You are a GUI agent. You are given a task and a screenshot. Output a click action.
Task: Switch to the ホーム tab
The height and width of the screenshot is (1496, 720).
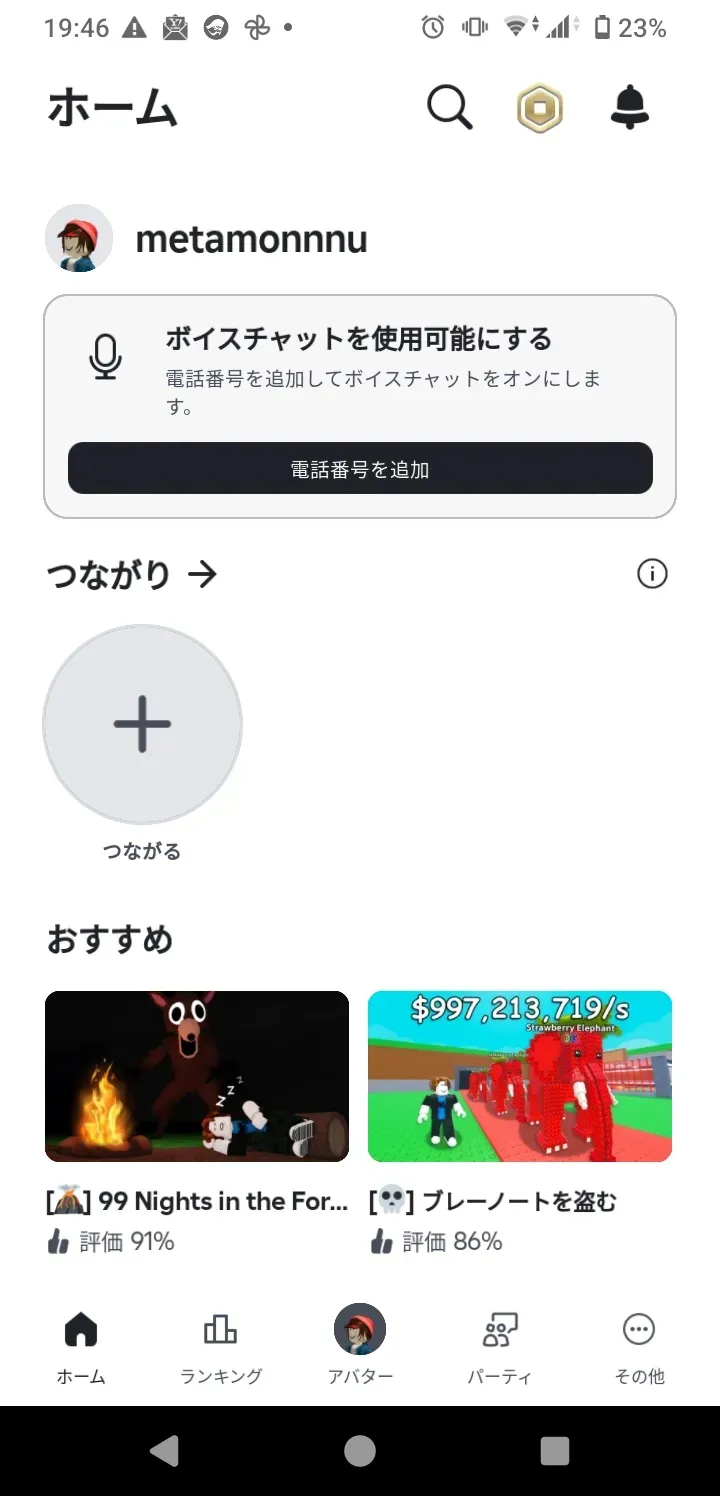[x=81, y=1346]
